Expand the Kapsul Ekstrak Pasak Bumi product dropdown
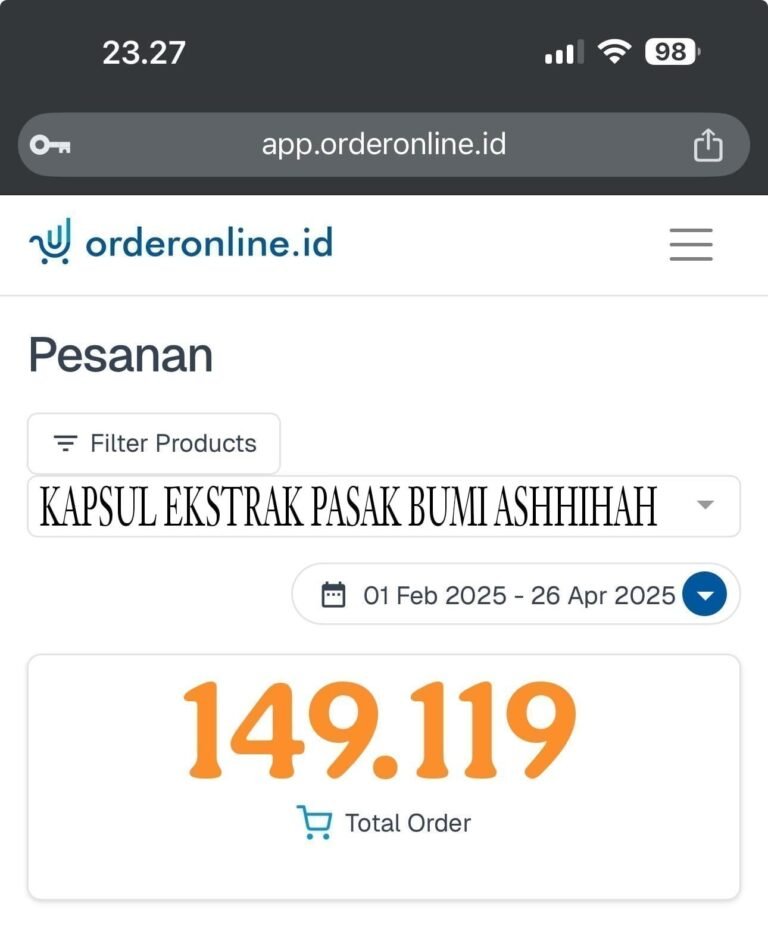 click(x=705, y=505)
